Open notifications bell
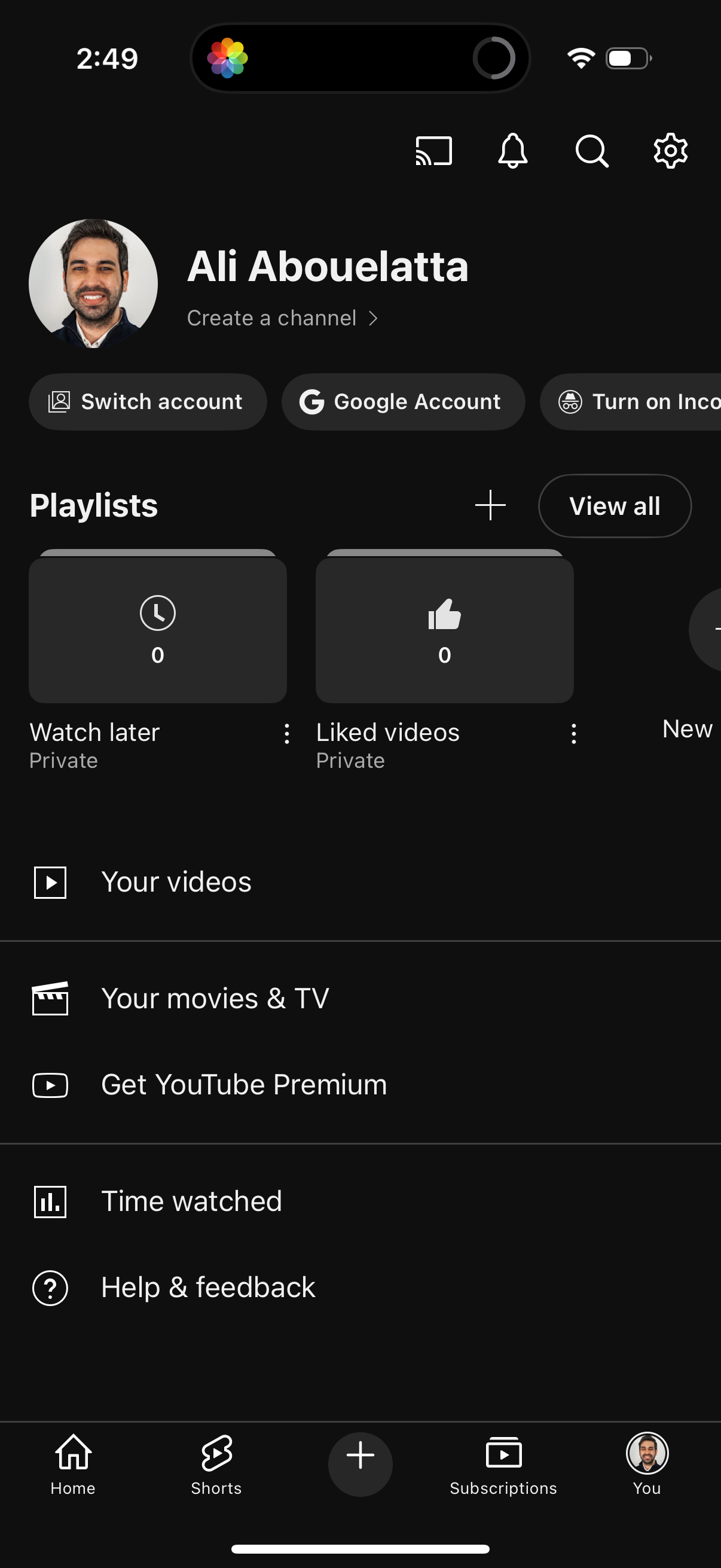Image resolution: width=721 pixels, height=1568 pixels. [513, 151]
